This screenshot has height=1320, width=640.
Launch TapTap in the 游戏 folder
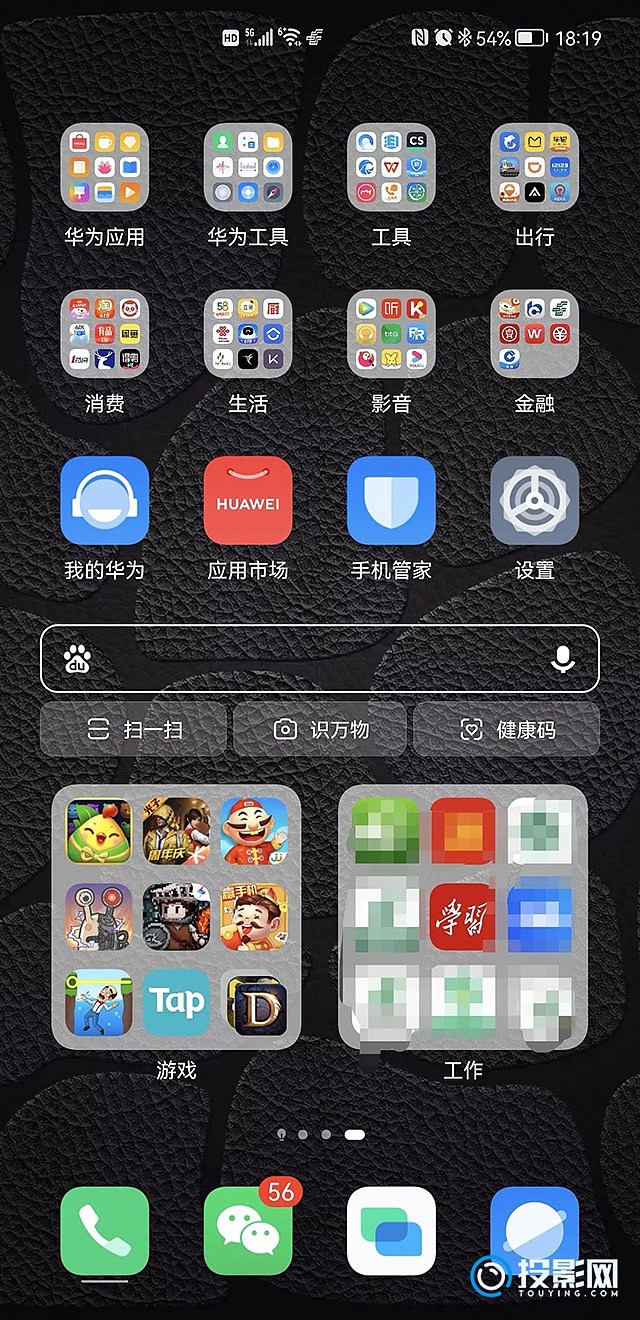pos(176,1001)
